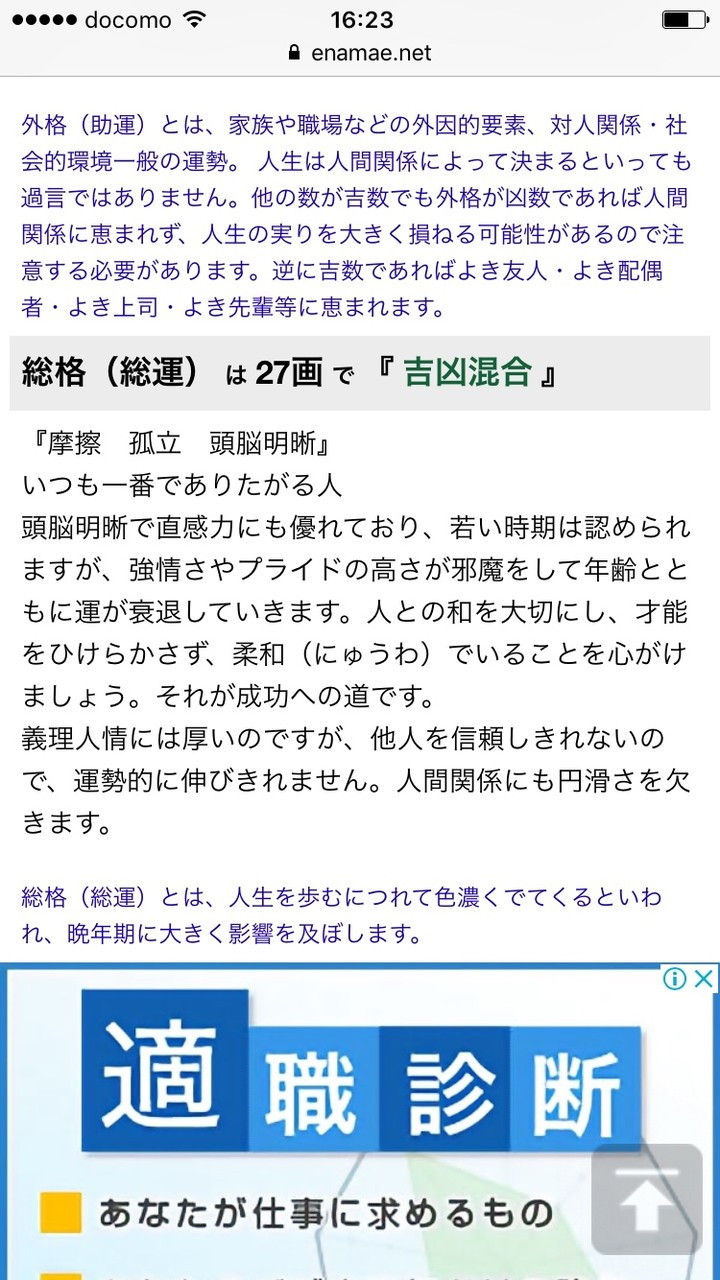Tap the scroll-to-top arrow button
The image size is (720, 1280).
(x=646, y=1199)
